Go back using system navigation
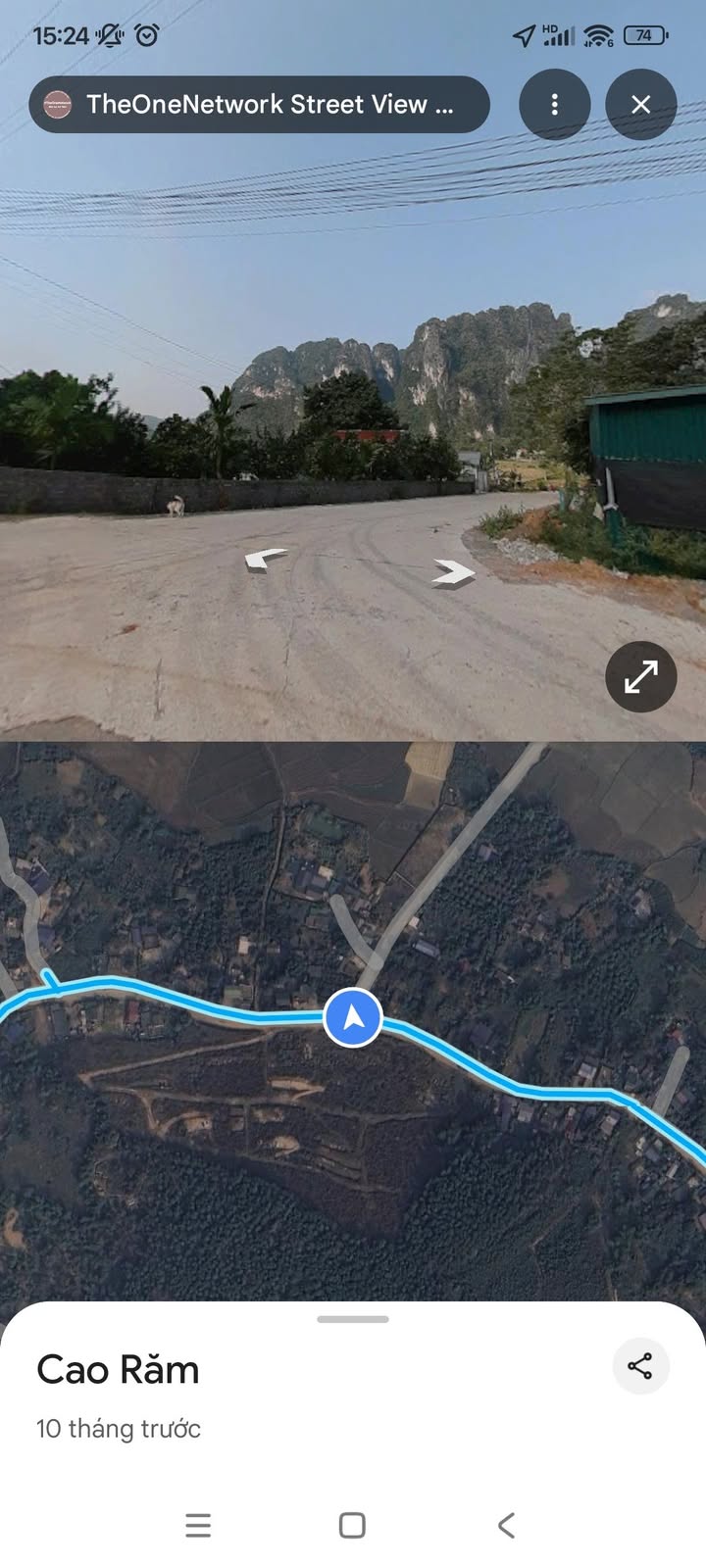The image size is (706, 1568). [x=506, y=1525]
